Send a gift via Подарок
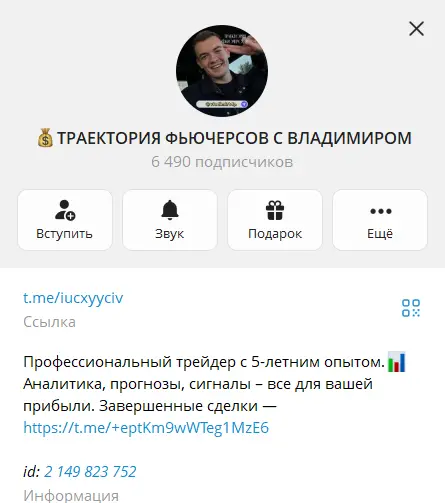This screenshot has height=503, width=445. tap(275, 220)
